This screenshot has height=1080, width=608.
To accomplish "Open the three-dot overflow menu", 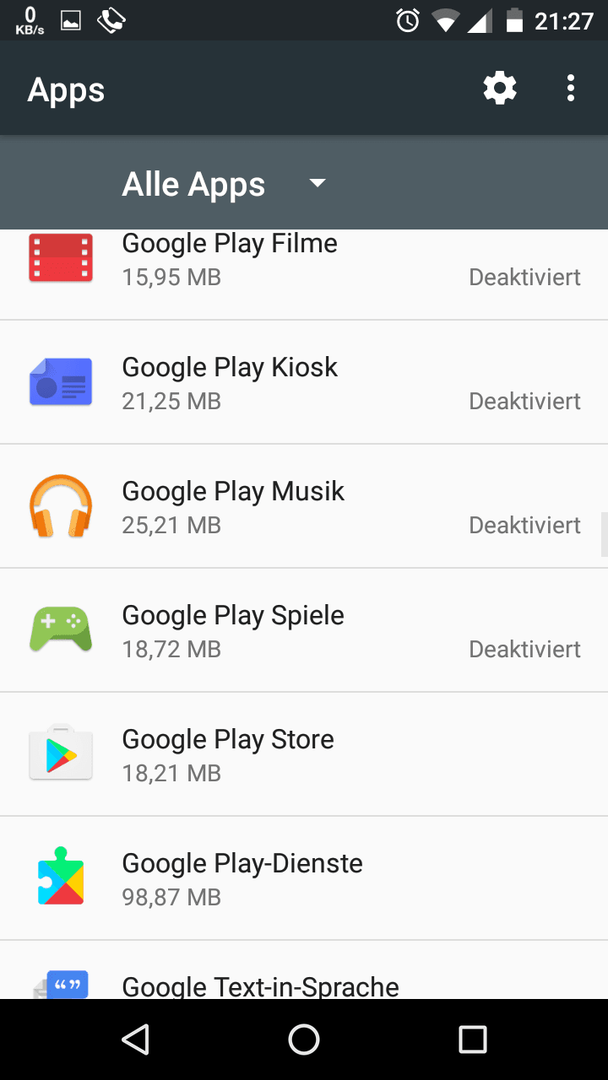I will coord(570,89).
